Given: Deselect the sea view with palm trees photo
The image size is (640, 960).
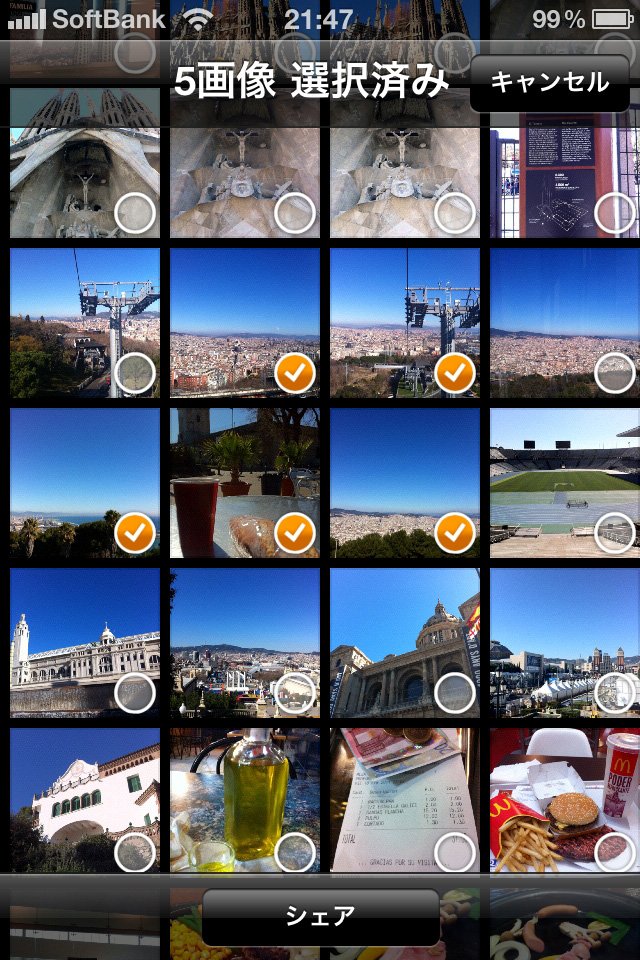Looking at the screenshot, I should [85, 483].
